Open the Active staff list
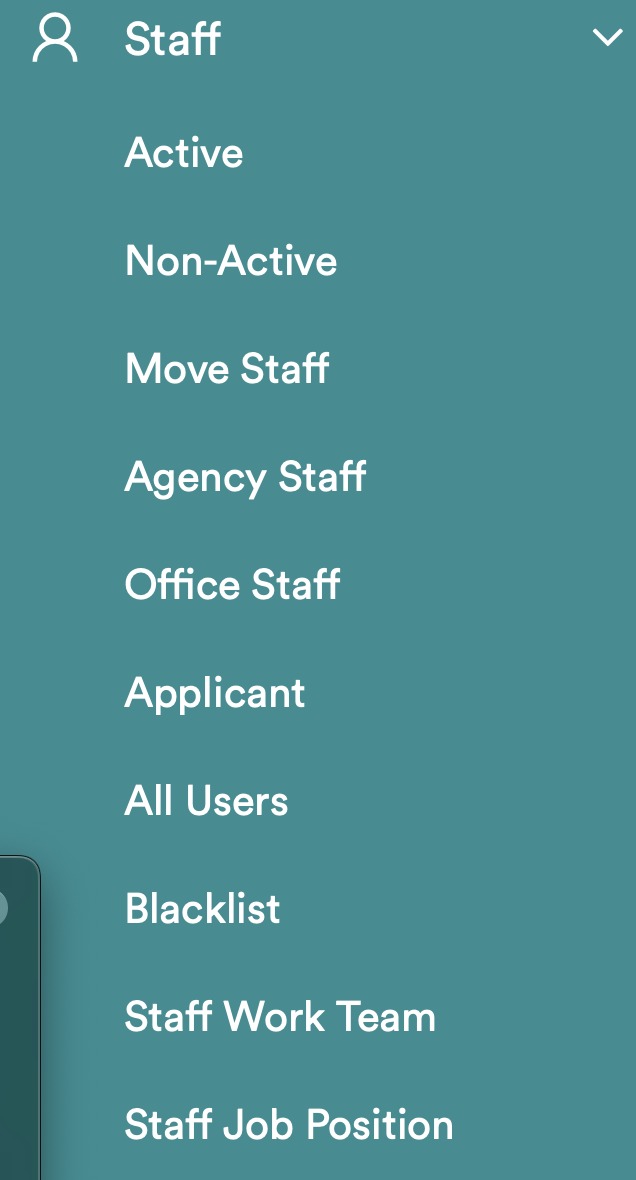636x1180 pixels. click(184, 153)
